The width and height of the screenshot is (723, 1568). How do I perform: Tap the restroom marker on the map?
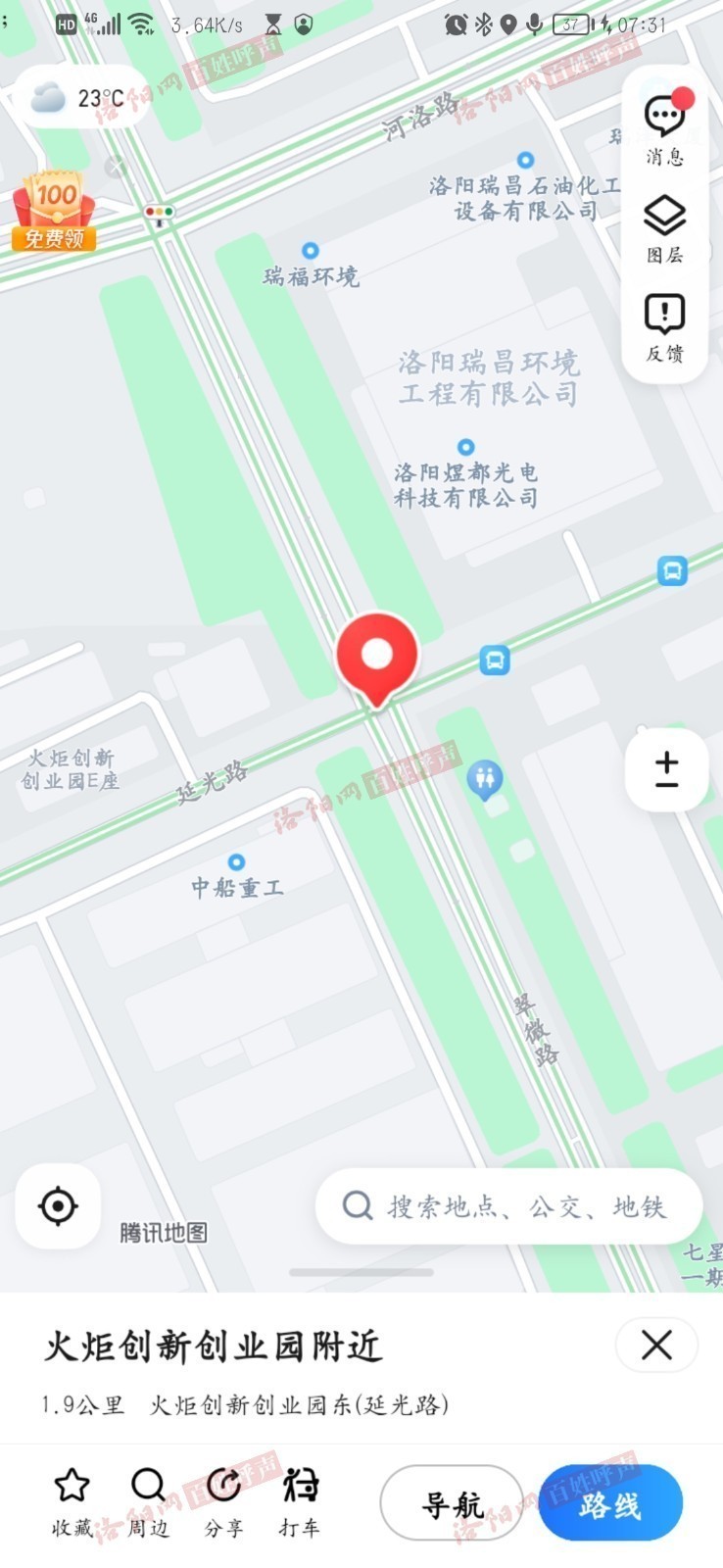484,780
